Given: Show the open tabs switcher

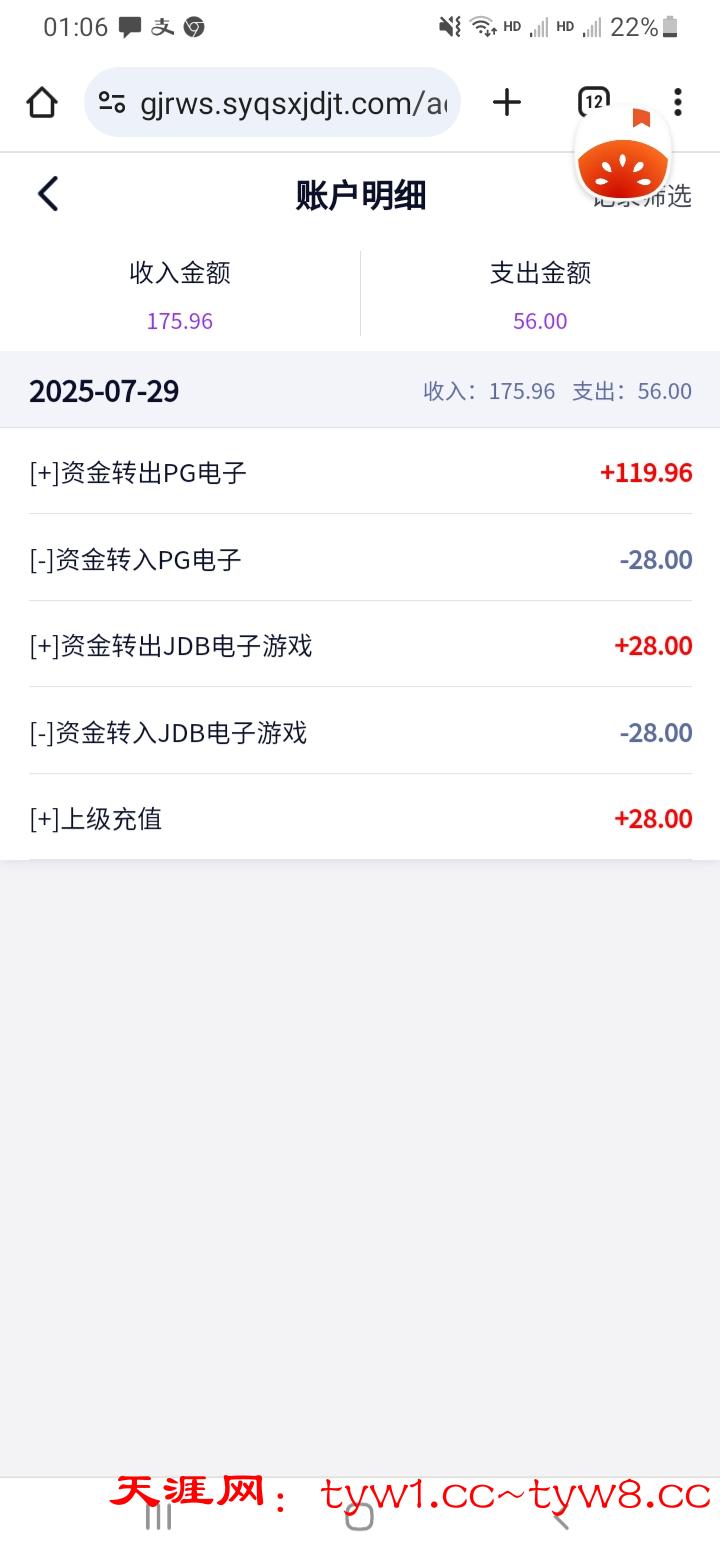Looking at the screenshot, I should click(x=593, y=96).
